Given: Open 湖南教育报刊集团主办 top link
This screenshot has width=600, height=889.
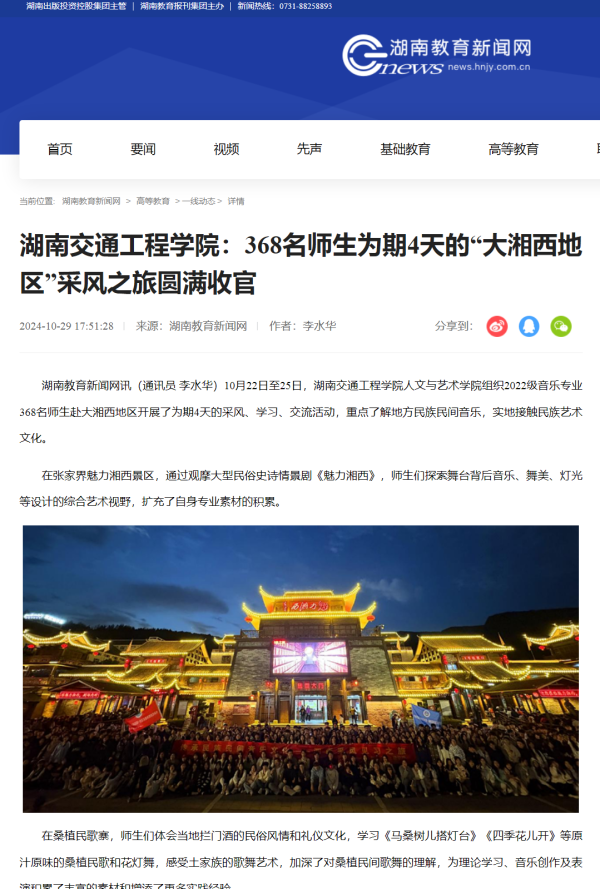Looking at the screenshot, I should pos(181,6).
